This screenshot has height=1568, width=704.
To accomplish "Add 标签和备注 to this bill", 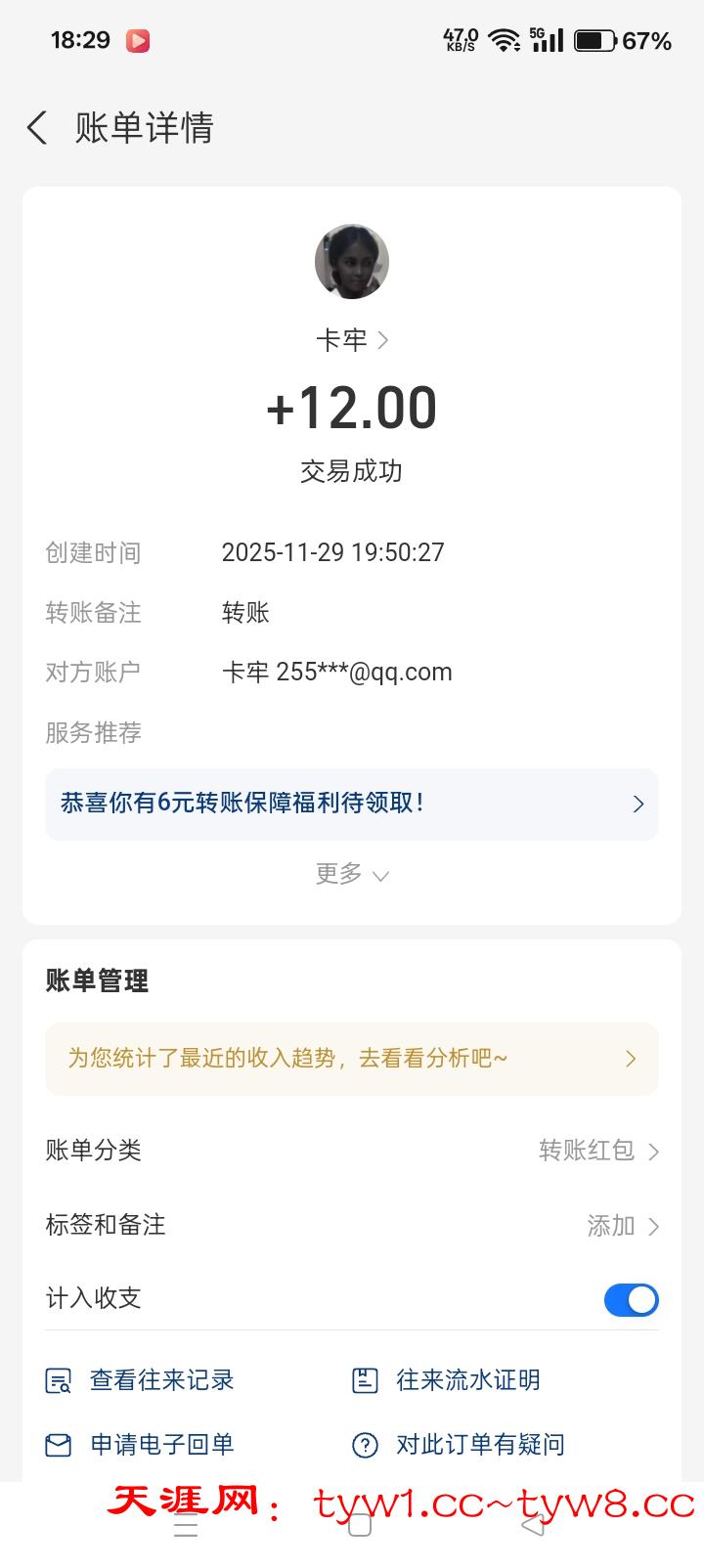I will pos(622,1225).
